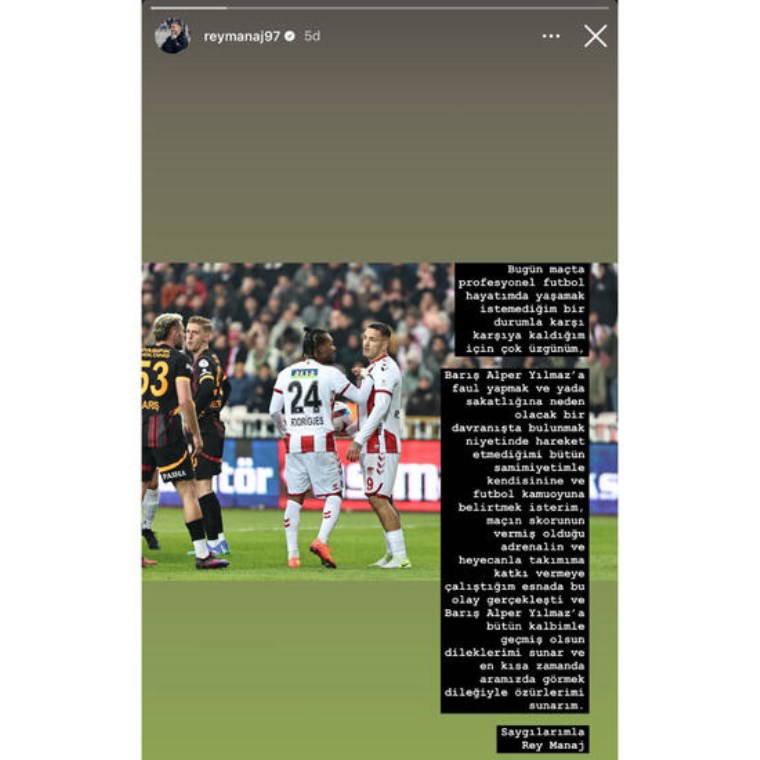This screenshot has width=760, height=760.
Task: Close the story viewer
Action: tap(595, 36)
